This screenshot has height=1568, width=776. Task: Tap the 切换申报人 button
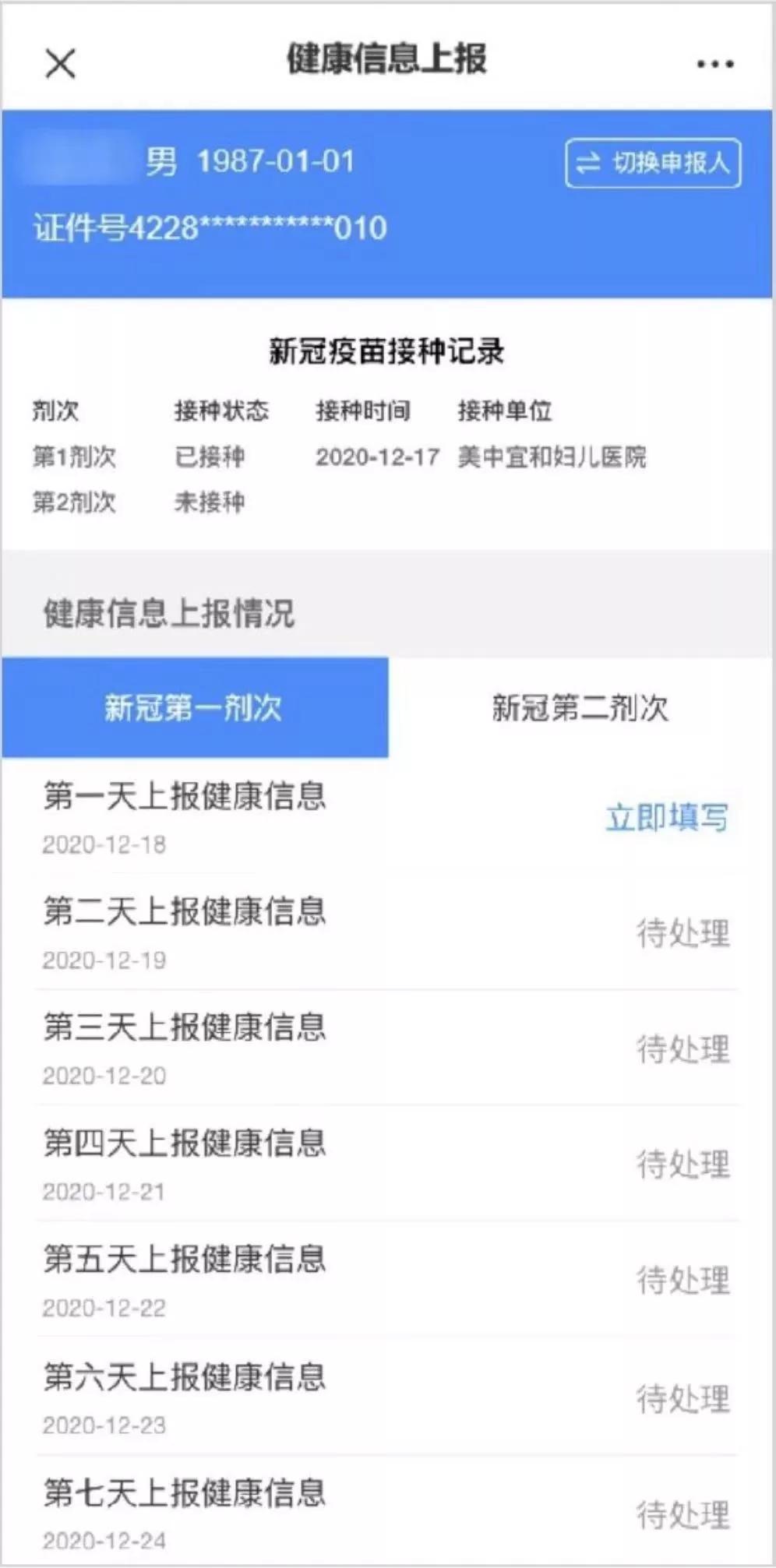[653, 163]
